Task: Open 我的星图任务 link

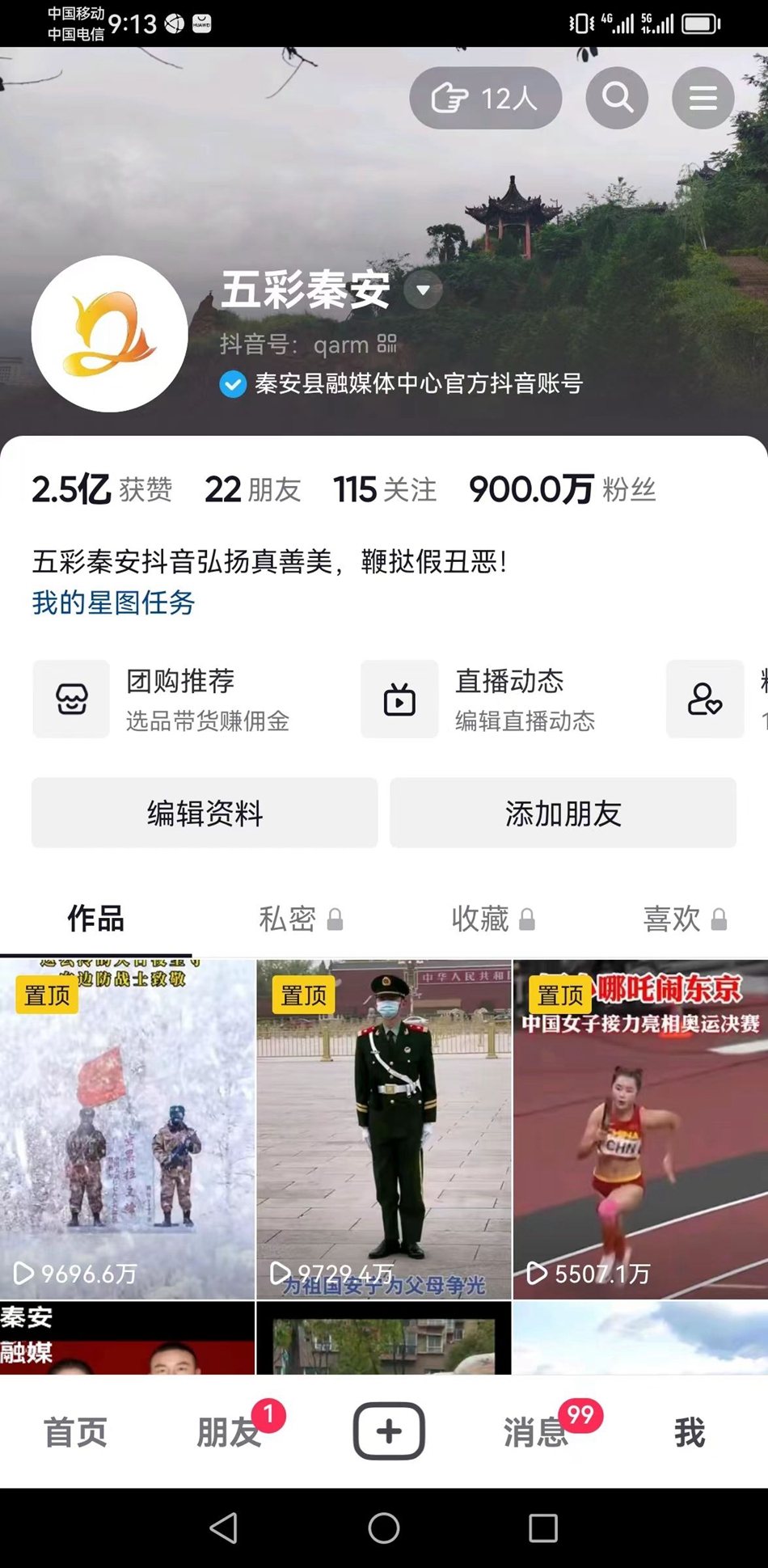Action: pos(114,602)
